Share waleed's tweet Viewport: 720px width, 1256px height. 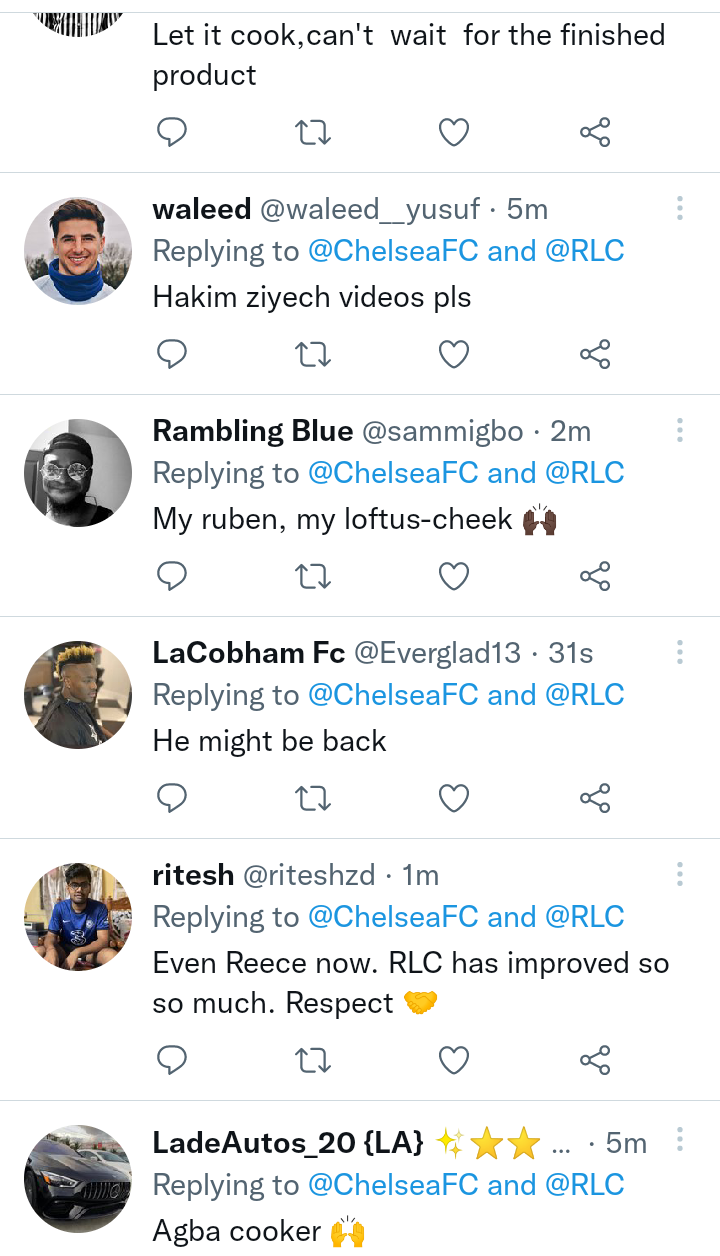(x=595, y=354)
